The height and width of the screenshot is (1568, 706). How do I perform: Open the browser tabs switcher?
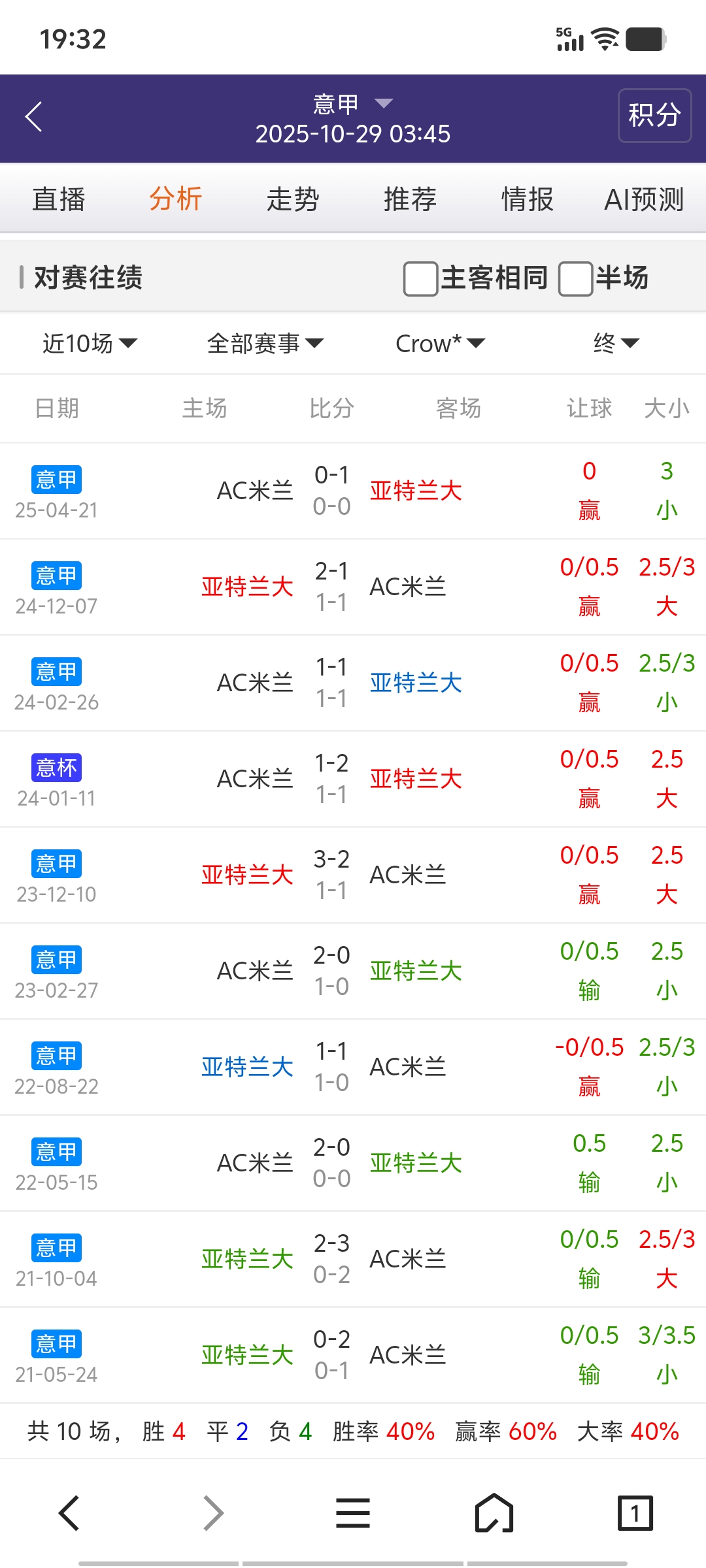coord(635,1513)
